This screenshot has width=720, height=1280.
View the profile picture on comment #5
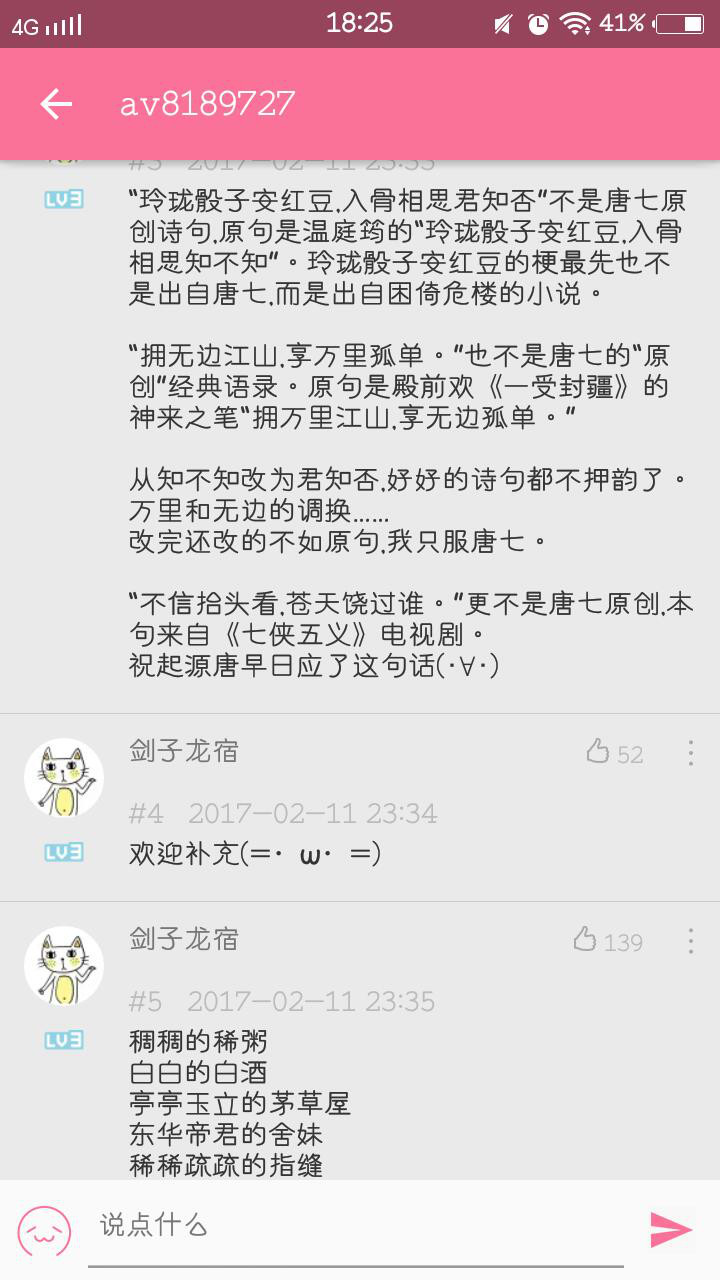pos(64,965)
